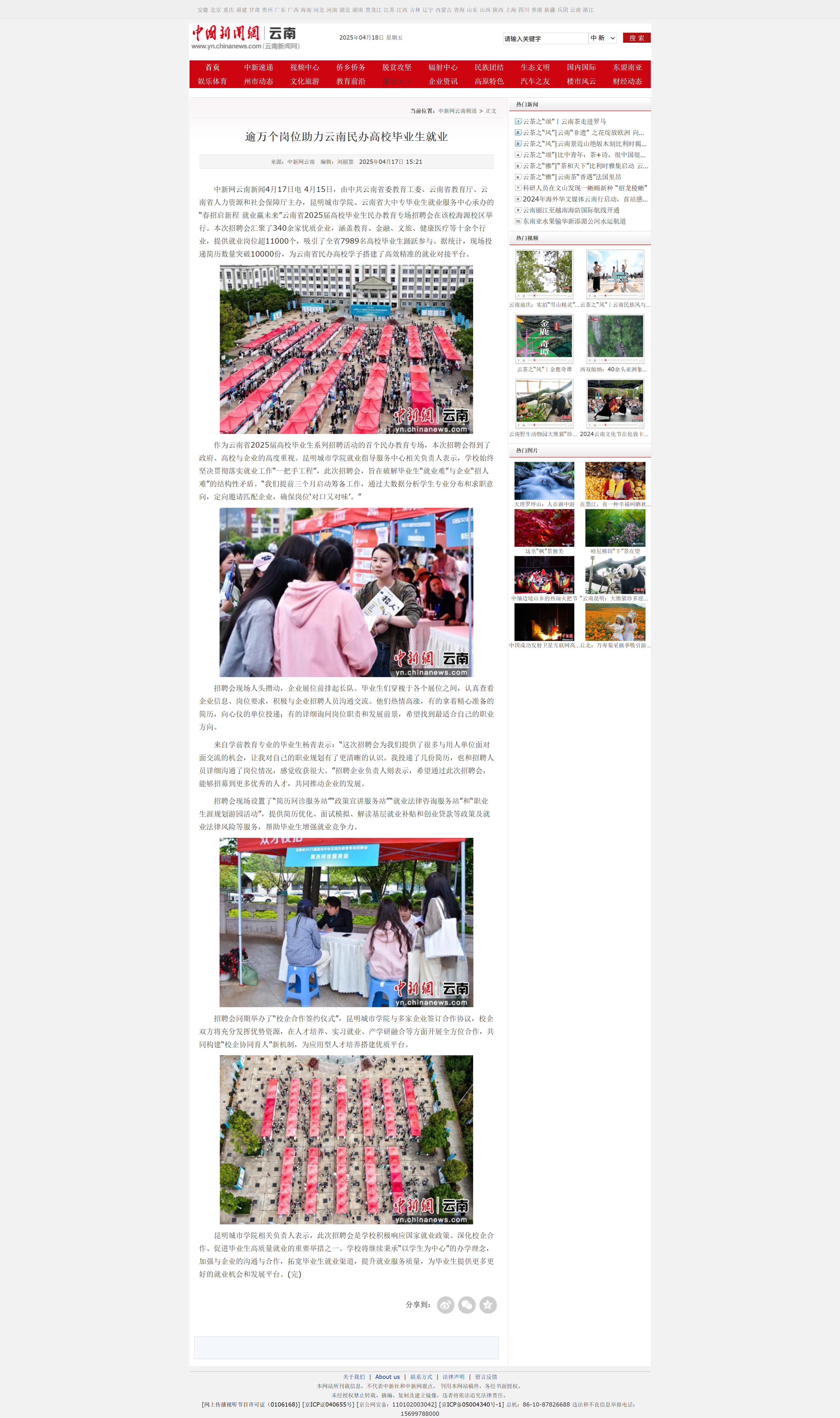Open hot news 云南茶走进罗马

(564, 122)
